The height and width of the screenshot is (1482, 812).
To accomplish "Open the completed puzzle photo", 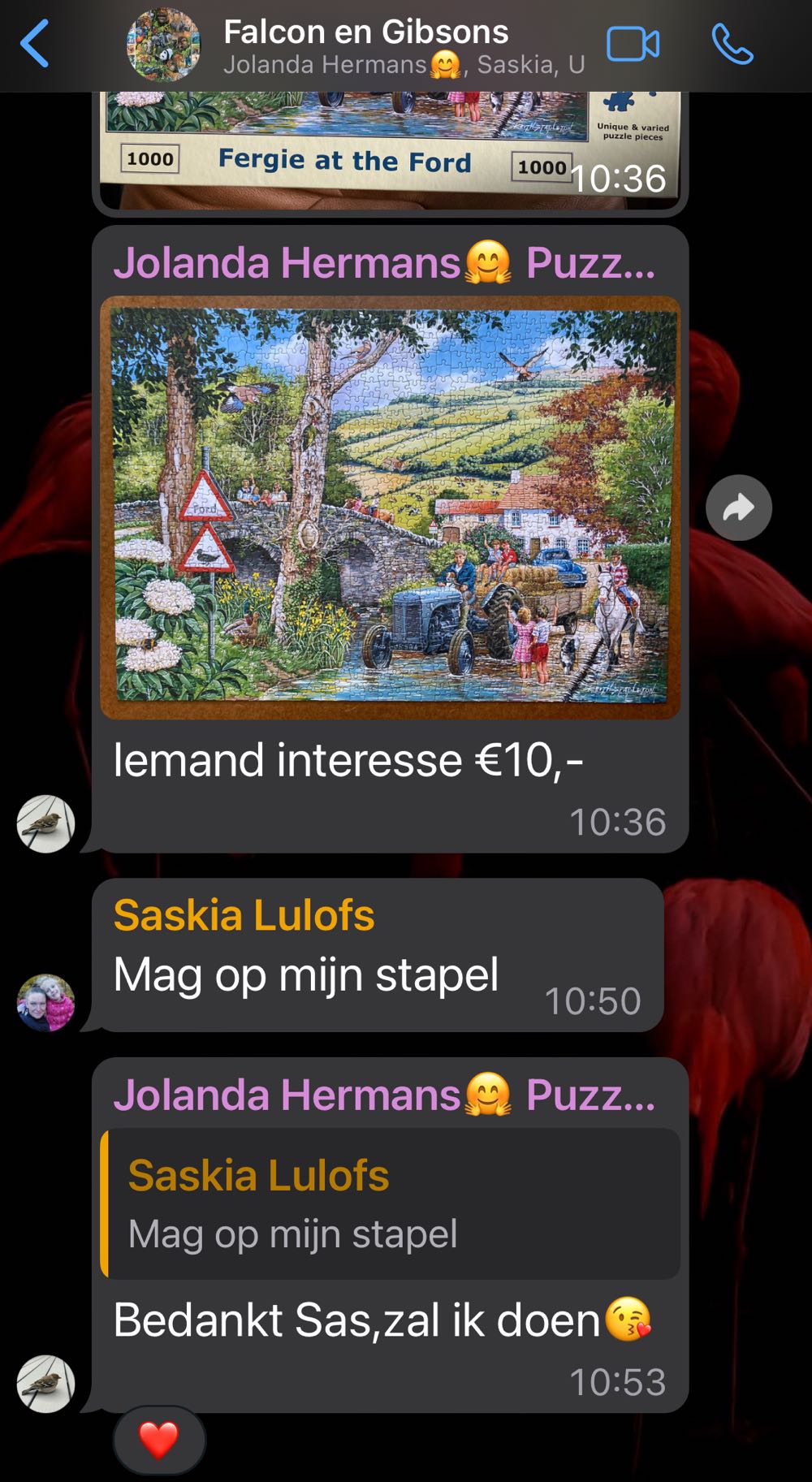I will point(390,508).
